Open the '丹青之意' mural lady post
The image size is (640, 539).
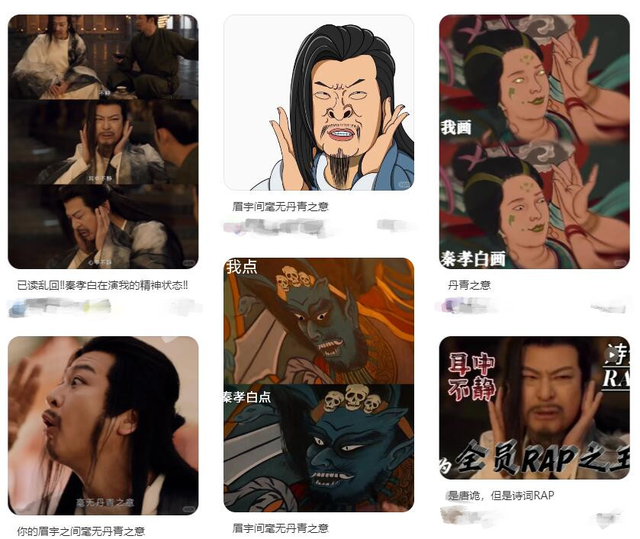(534, 141)
